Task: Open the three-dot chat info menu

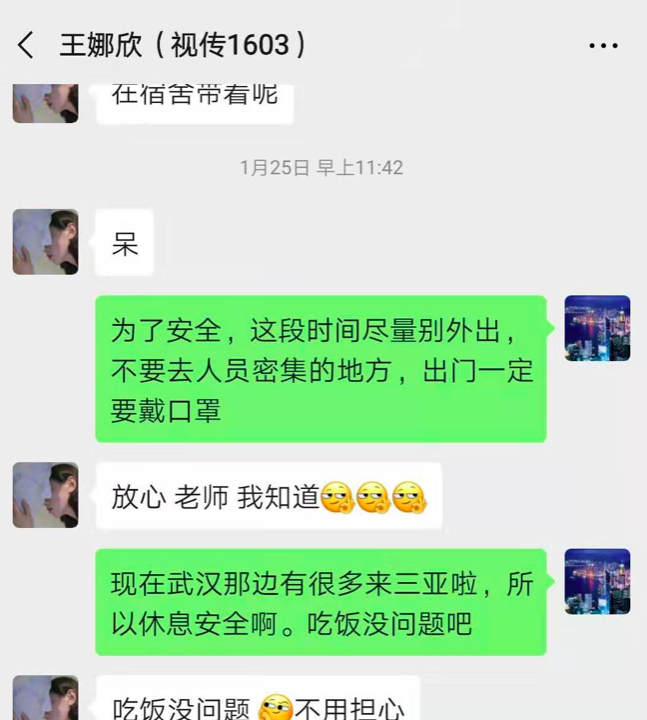Action: (x=602, y=46)
